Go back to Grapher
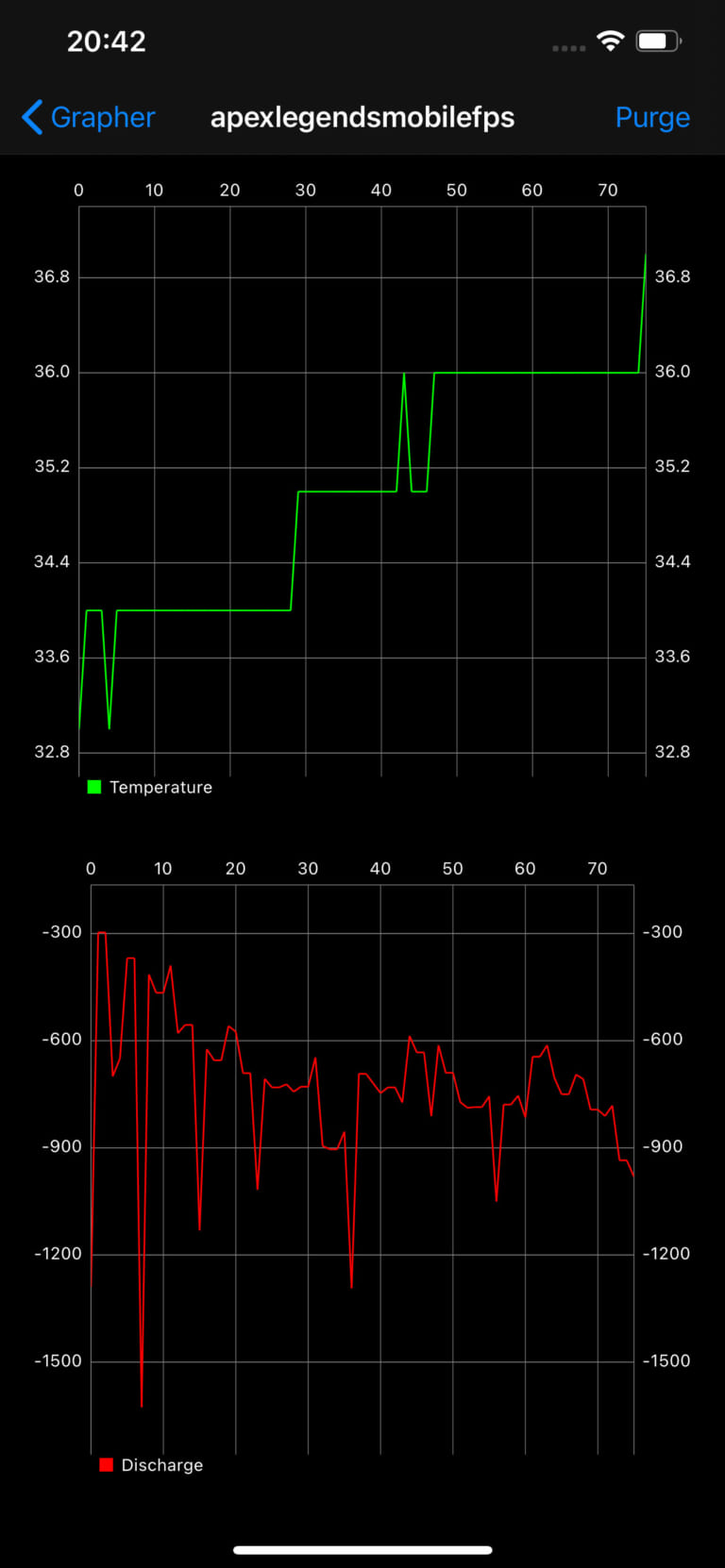Image resolution: width=725 pixels, height=1568 pixels. pos(89,117)
